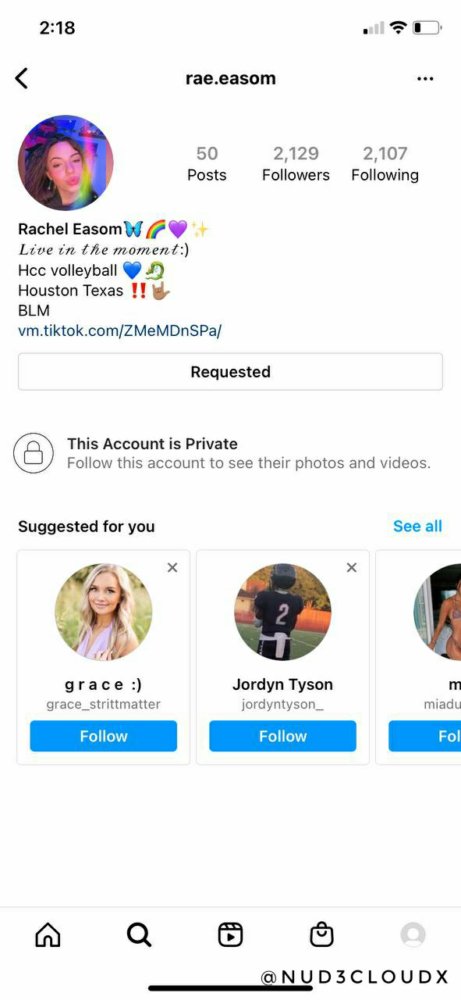This screenshot has width=461, height=1000.
Task: View the 2,107 Following list
Action: point(385,164)
